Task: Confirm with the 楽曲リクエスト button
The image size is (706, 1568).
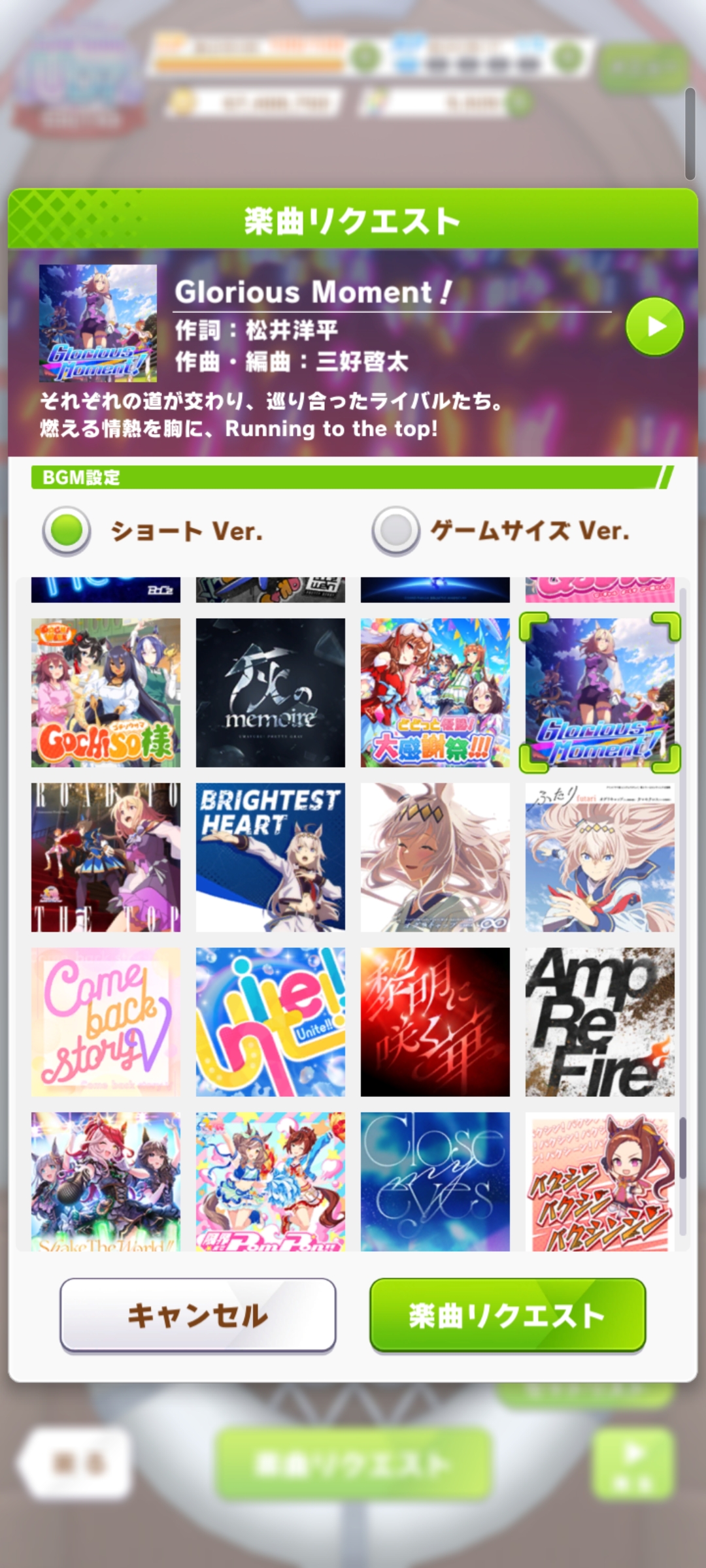Action: coord(508,1315)
